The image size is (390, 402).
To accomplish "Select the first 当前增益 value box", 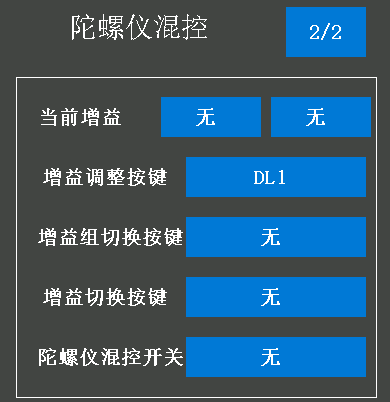I will (x=211, y=117).
